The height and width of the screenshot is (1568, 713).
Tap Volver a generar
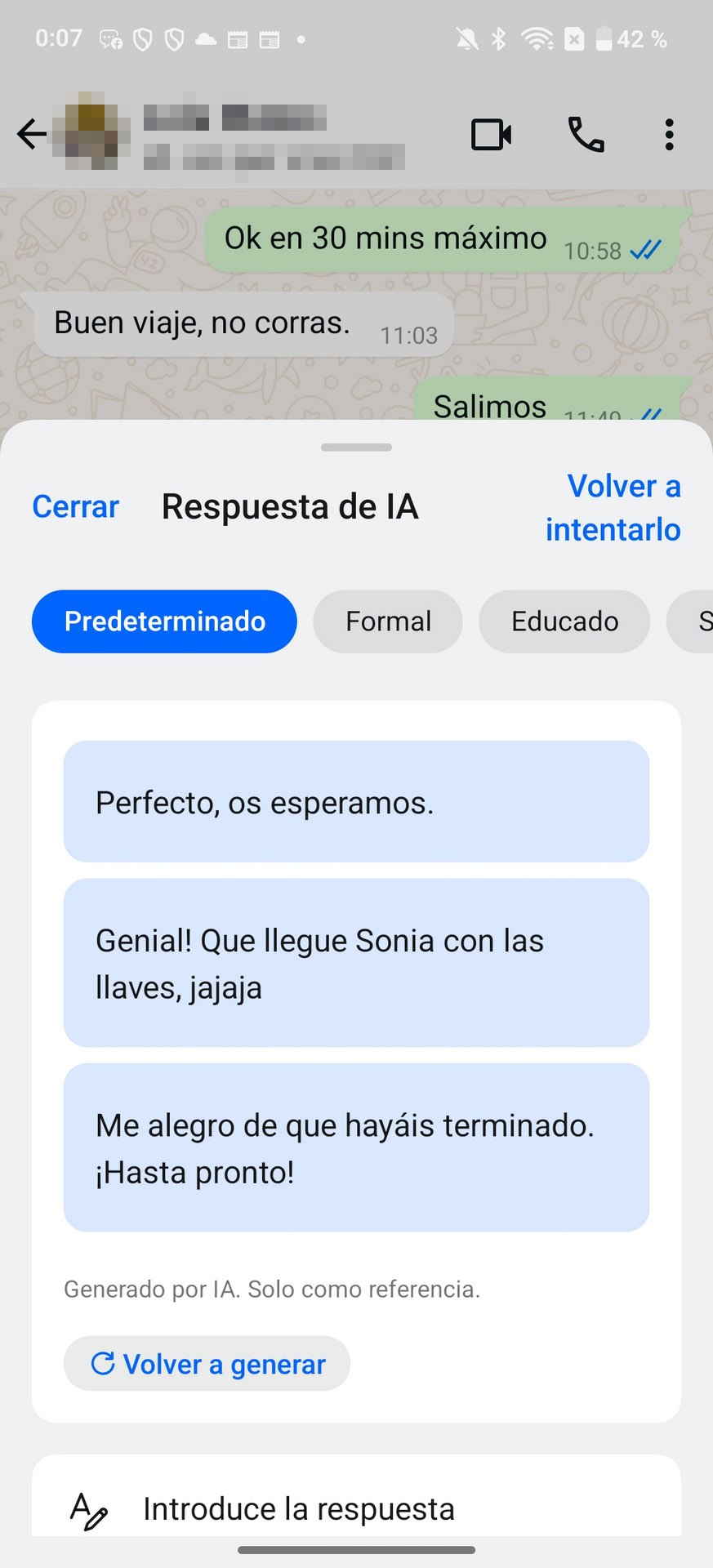207,1364
